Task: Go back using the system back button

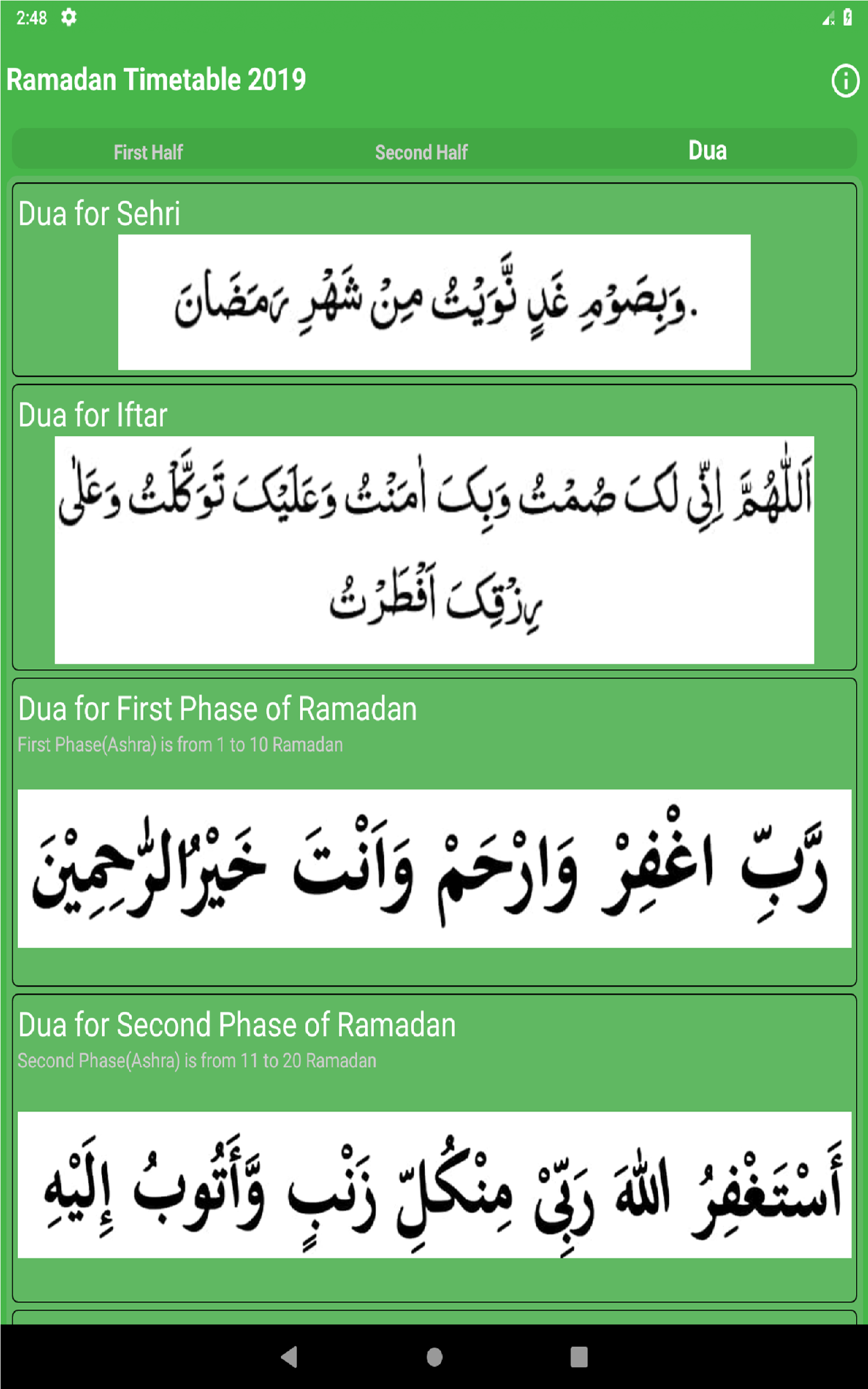Action: (289, 1357)
